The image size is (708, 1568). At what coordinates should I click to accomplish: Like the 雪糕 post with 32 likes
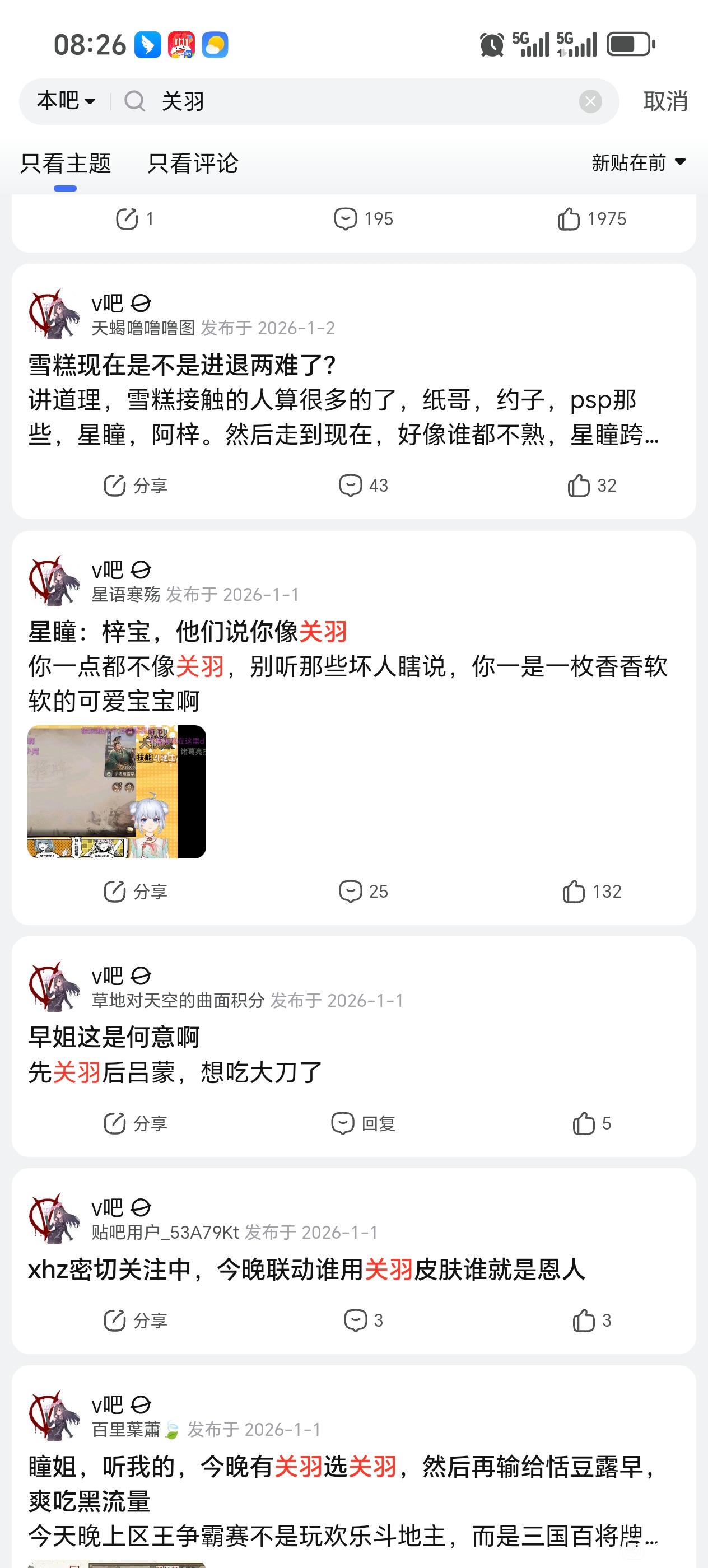pyautogui.click(x=591, y=486)
